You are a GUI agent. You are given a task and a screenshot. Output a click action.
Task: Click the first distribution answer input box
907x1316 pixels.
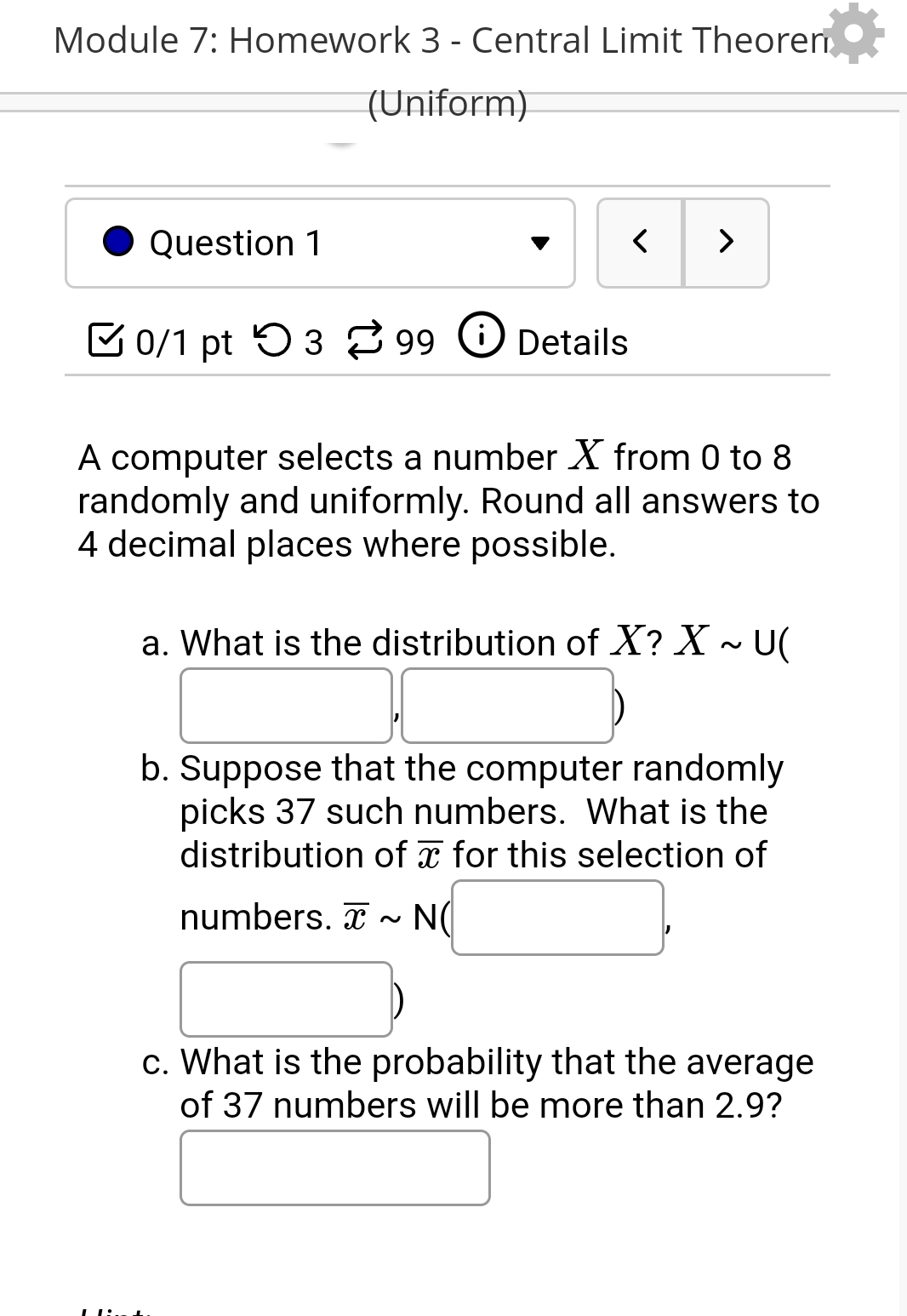[x=285, y=707]
